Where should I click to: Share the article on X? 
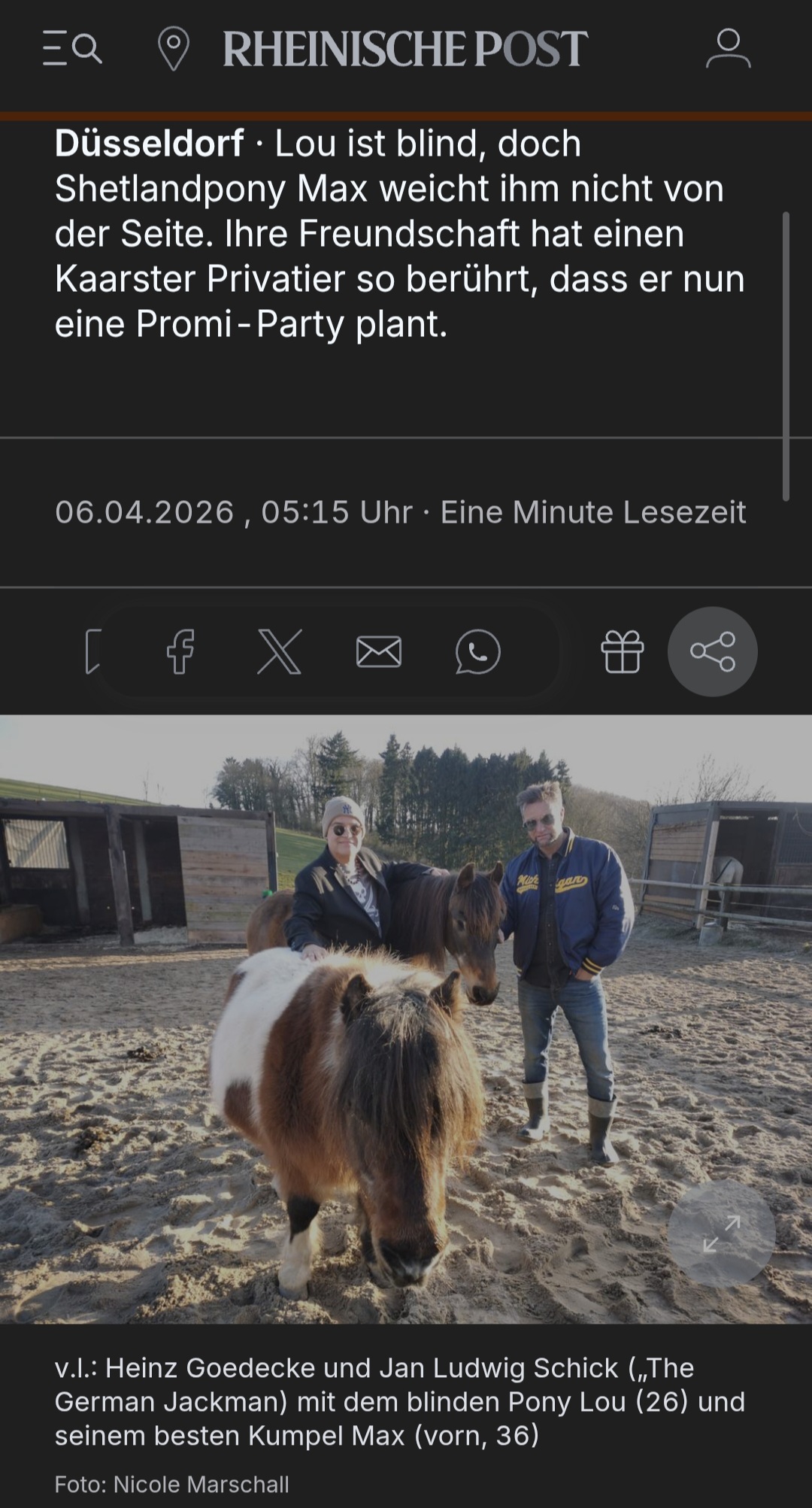[279, 651]
